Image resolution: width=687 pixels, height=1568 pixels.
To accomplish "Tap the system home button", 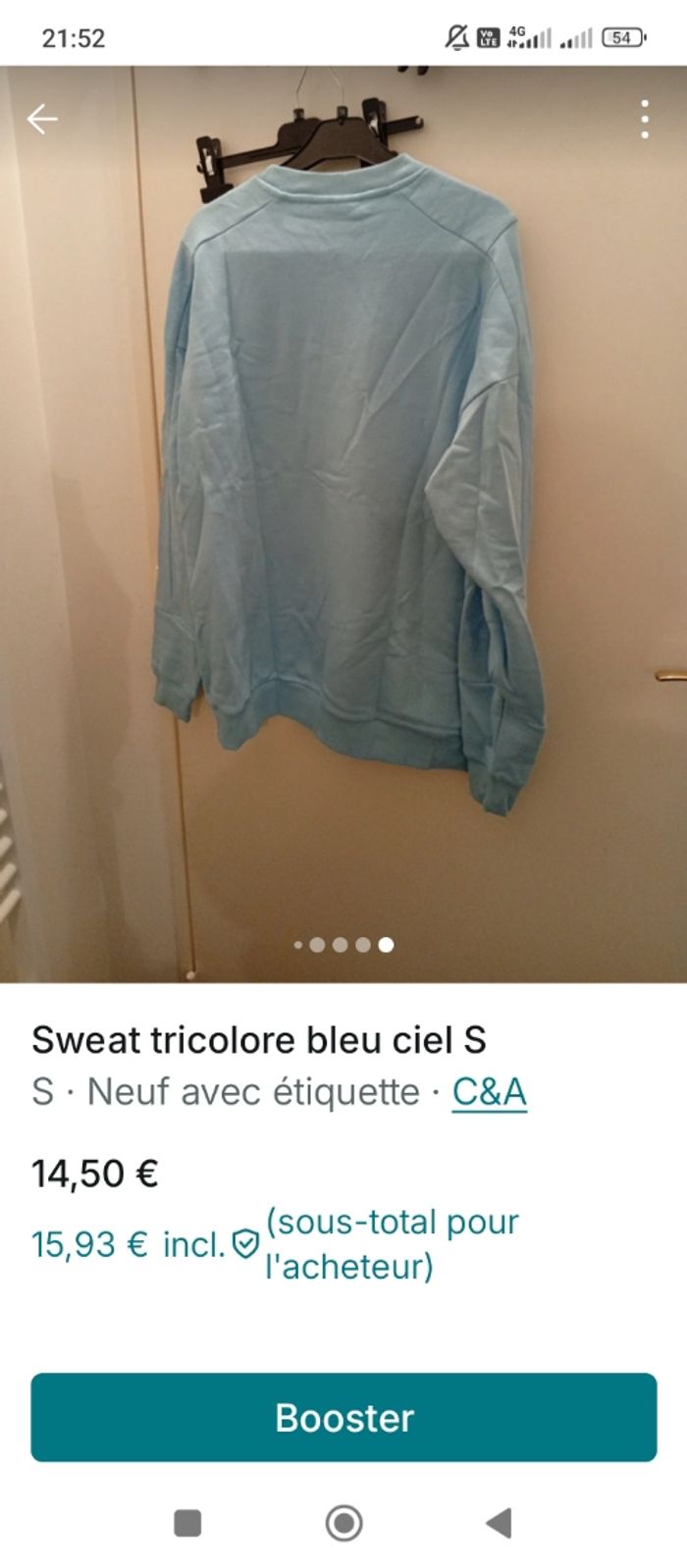I will [x=343, y=1523].
